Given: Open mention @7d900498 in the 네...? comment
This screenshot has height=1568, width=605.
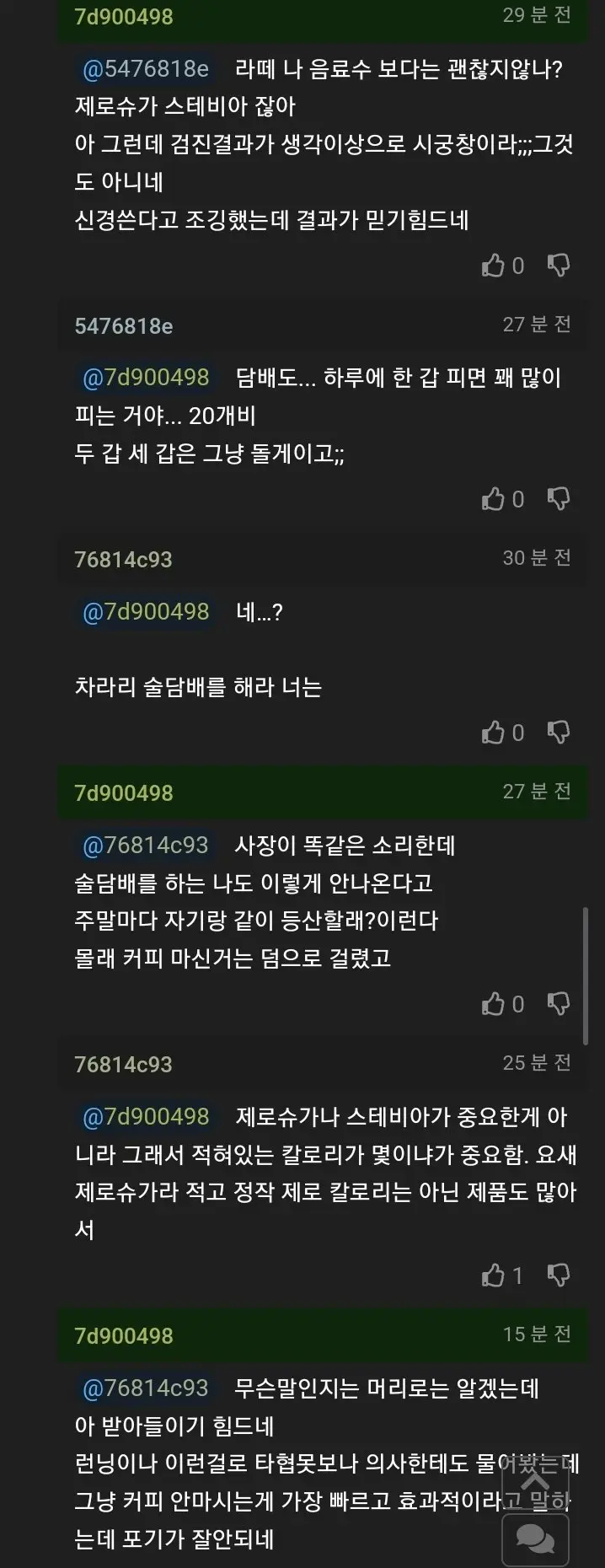Looking at the screenshot, I should tap(146, 612).
